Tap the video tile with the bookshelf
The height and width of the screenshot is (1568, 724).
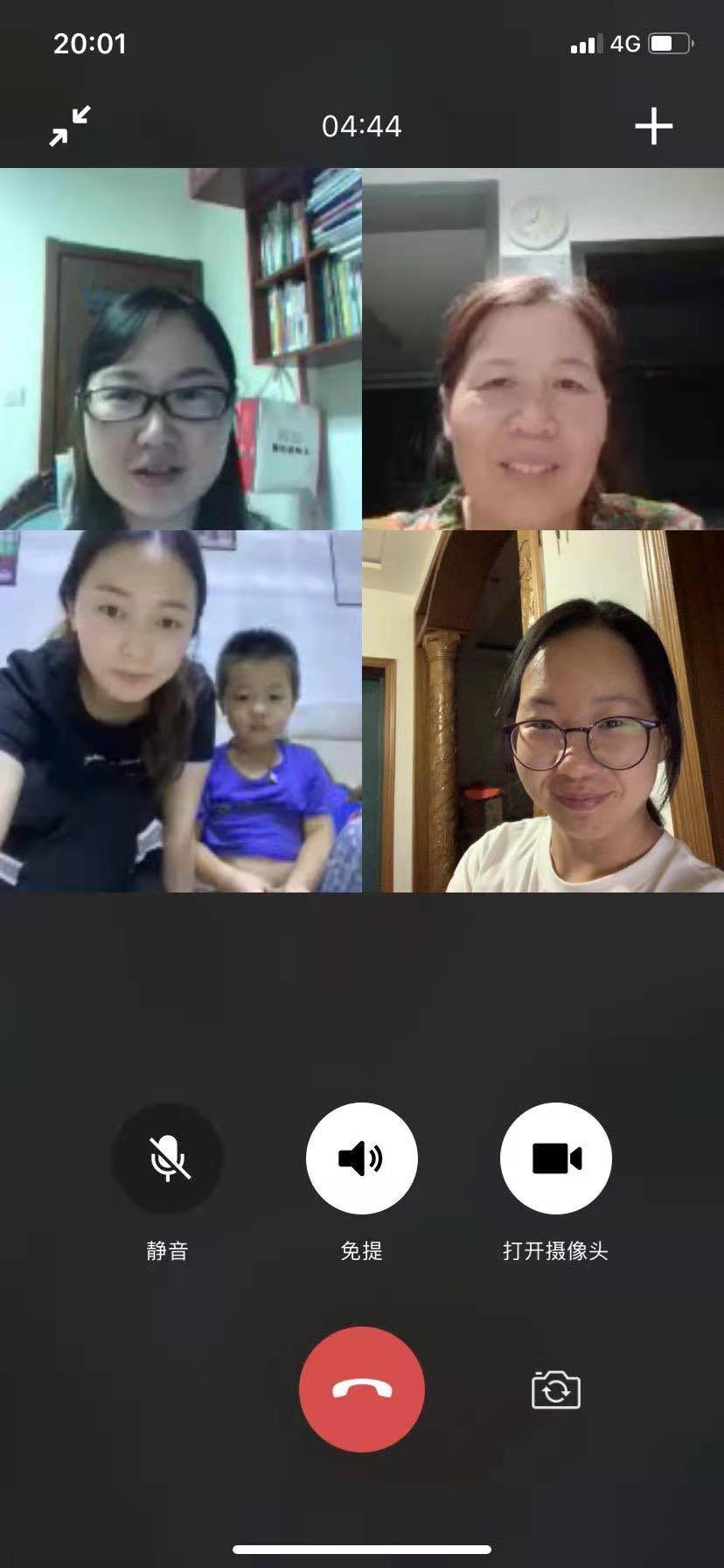180,349
